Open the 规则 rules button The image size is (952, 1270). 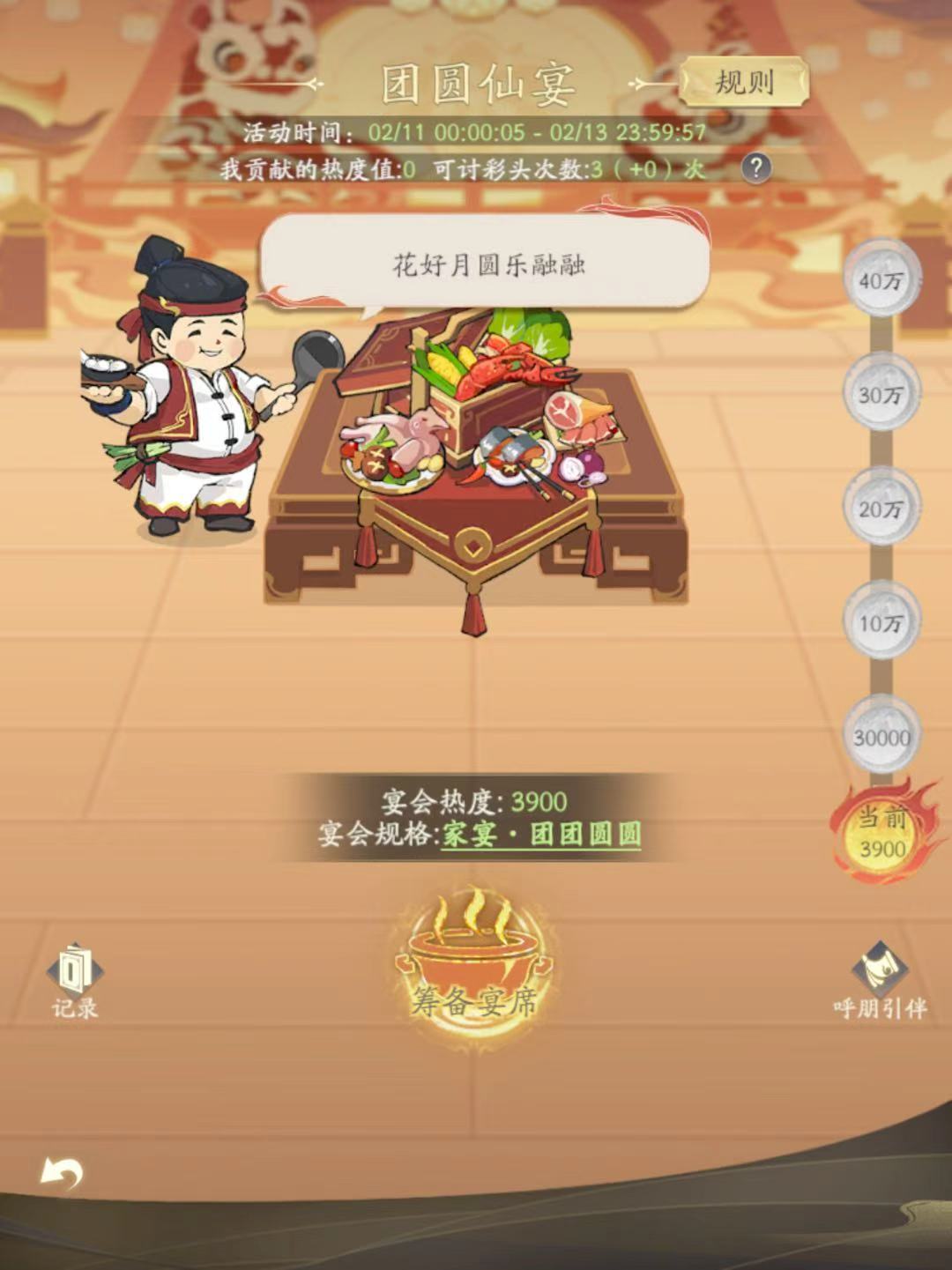coord(747,82)
